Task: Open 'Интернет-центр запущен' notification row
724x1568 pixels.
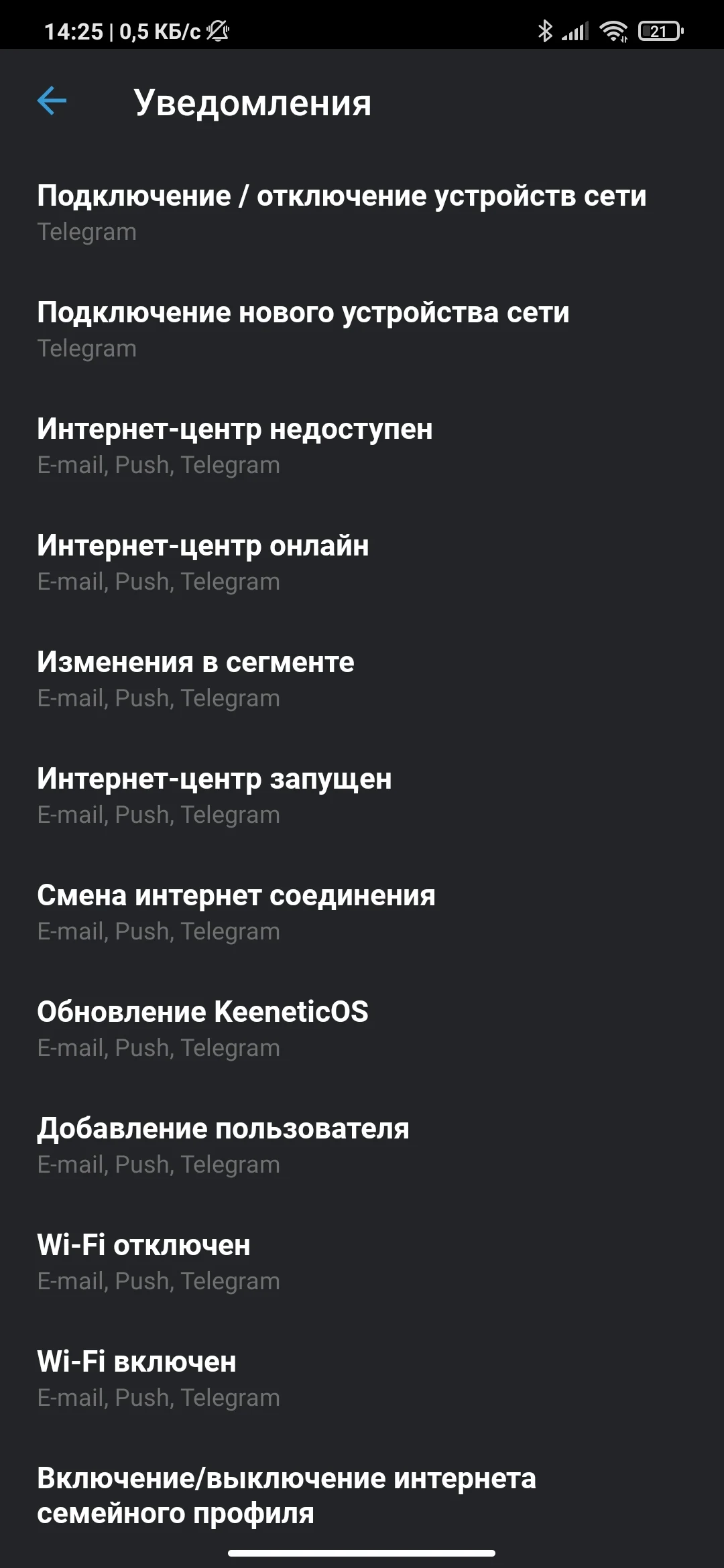Action: 215,795
